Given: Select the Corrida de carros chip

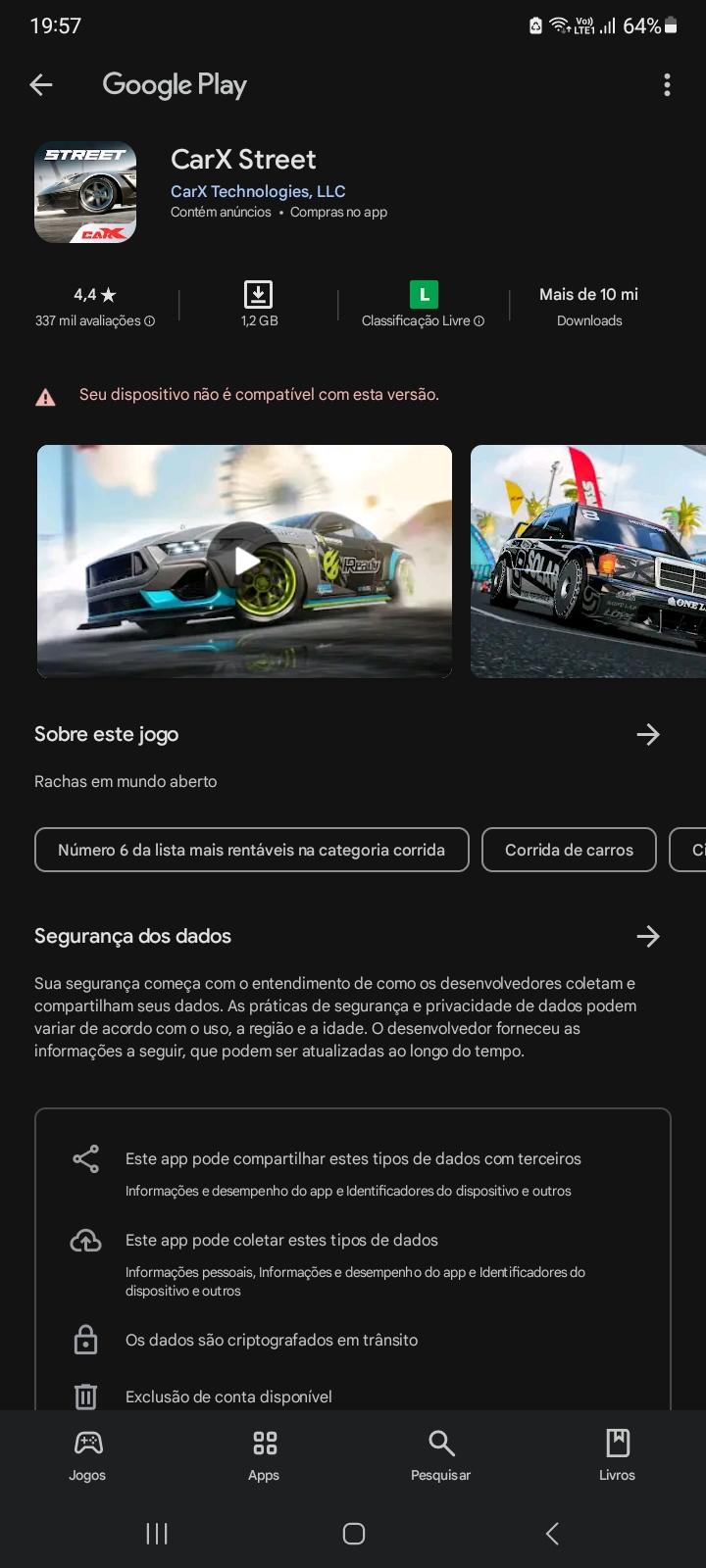Looking at the screenshot, I should click(x=569, y=850).
